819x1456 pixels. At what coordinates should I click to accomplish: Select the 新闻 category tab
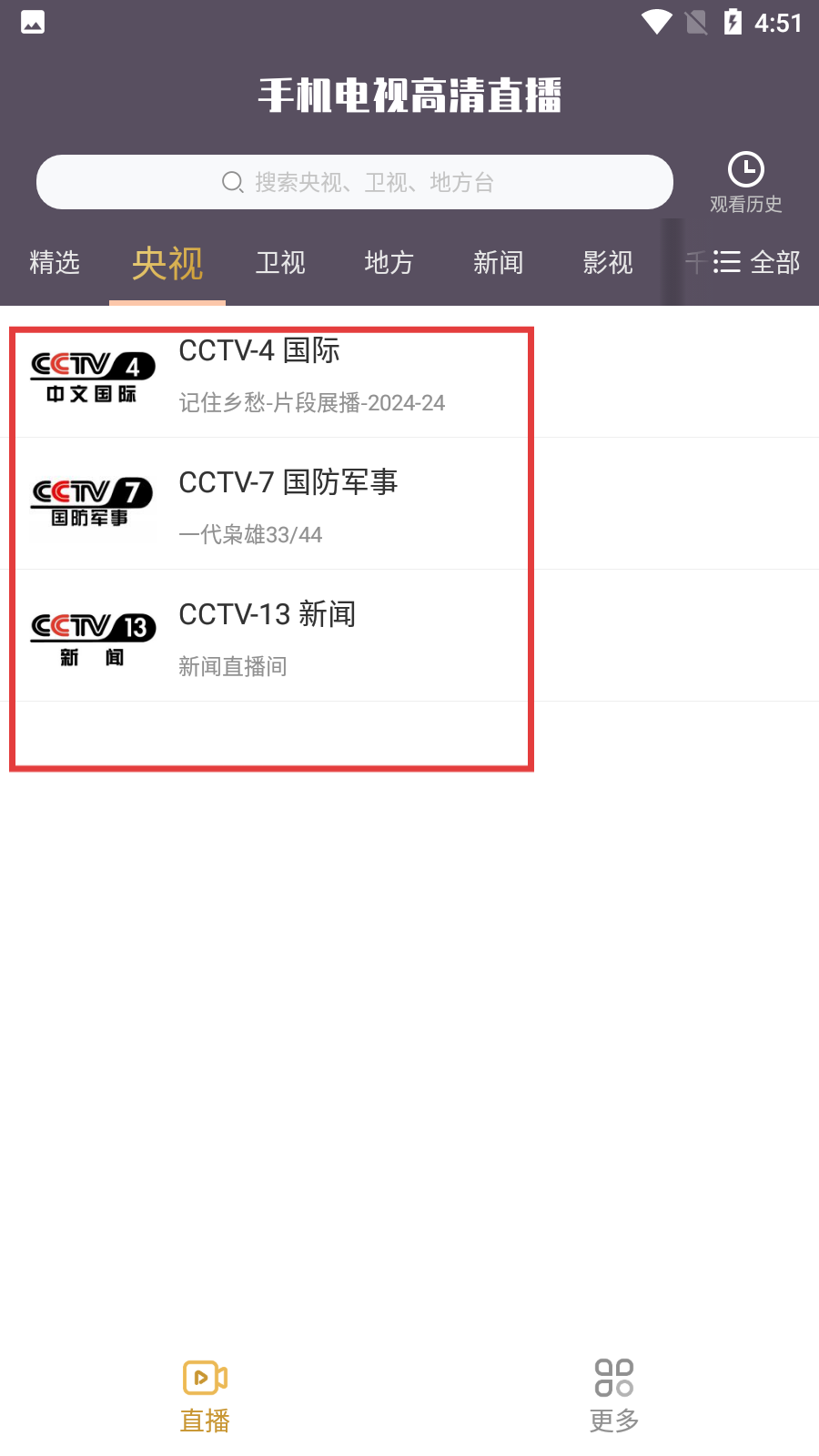point(499,263)
